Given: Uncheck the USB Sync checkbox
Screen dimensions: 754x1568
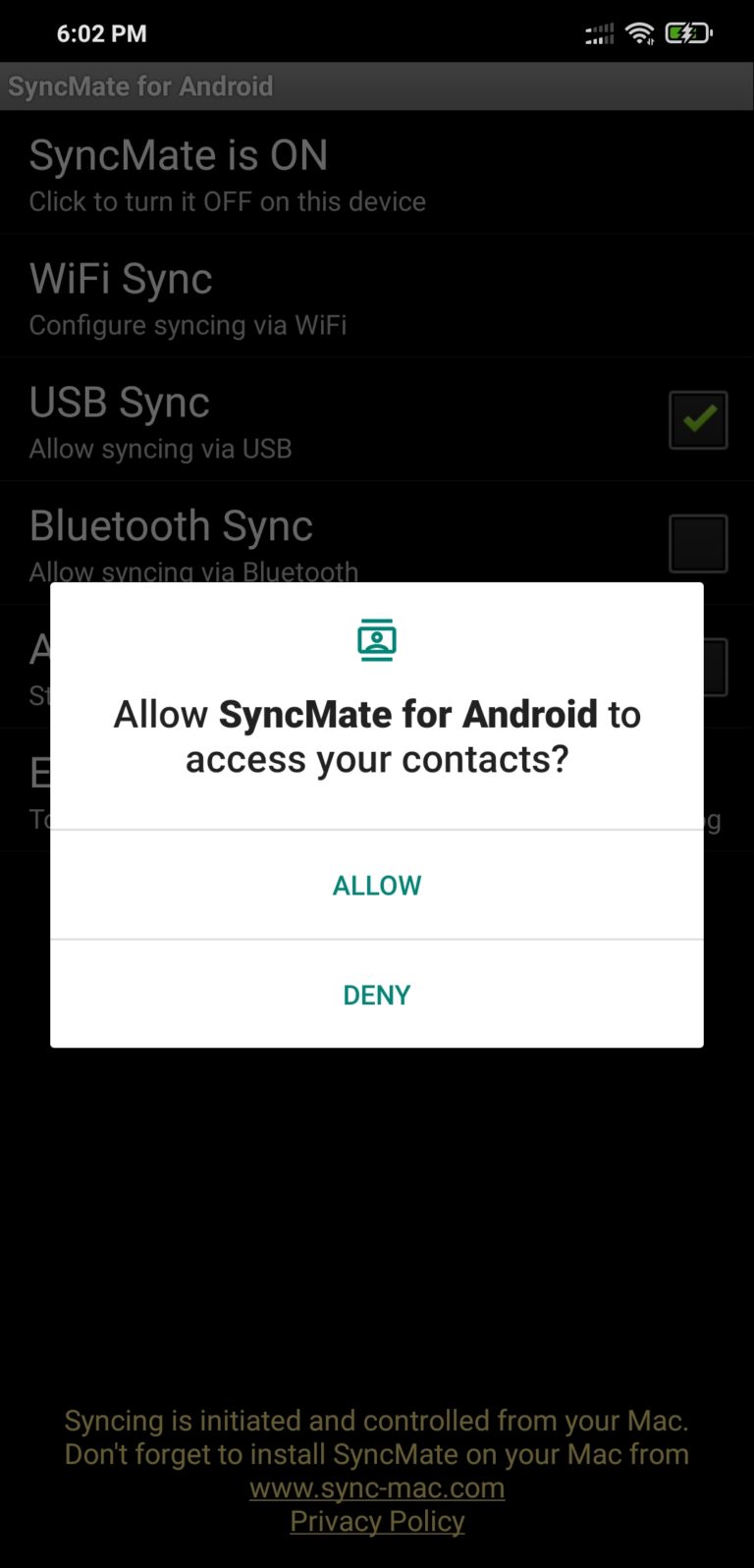Looking at the screenshot, I should click(698, 420).
